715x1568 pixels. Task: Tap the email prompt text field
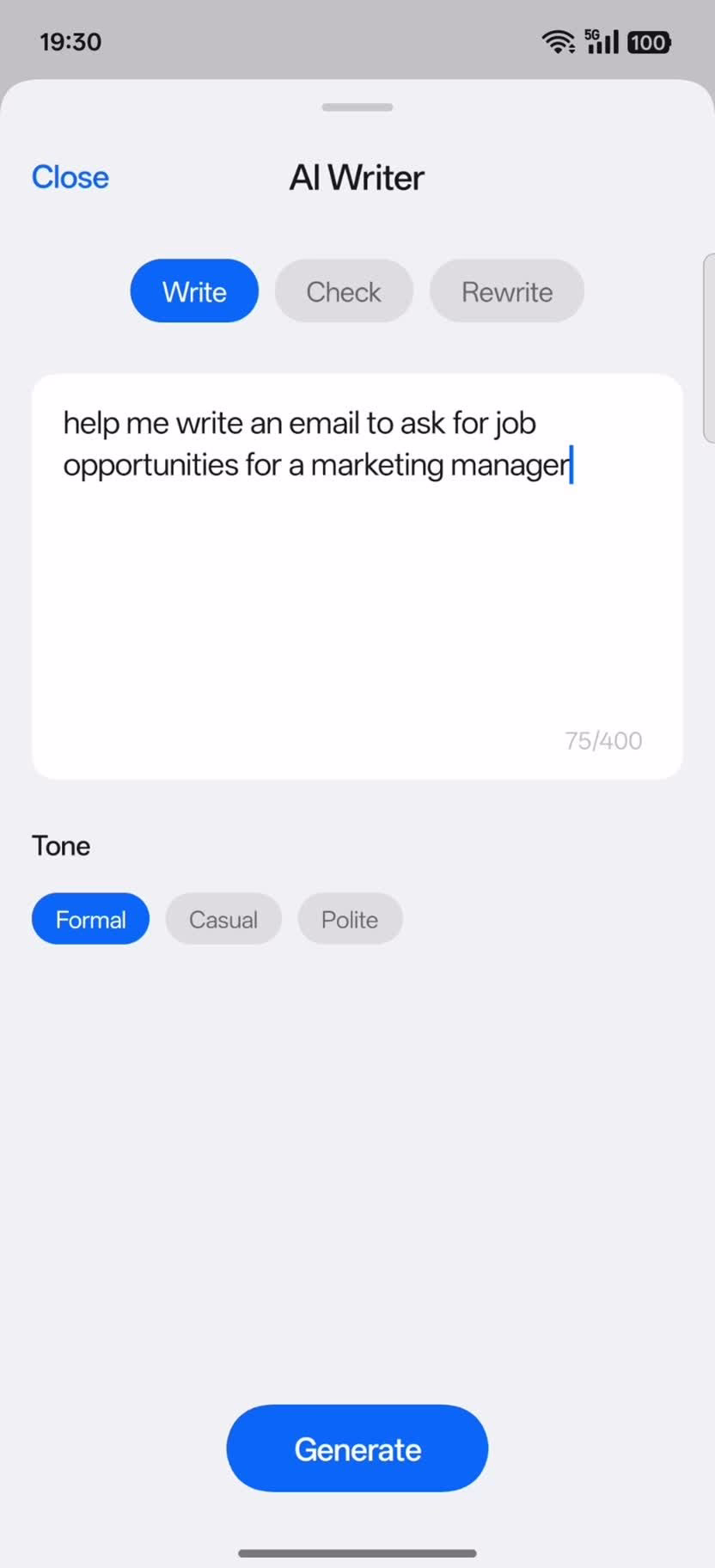(357, 576)
